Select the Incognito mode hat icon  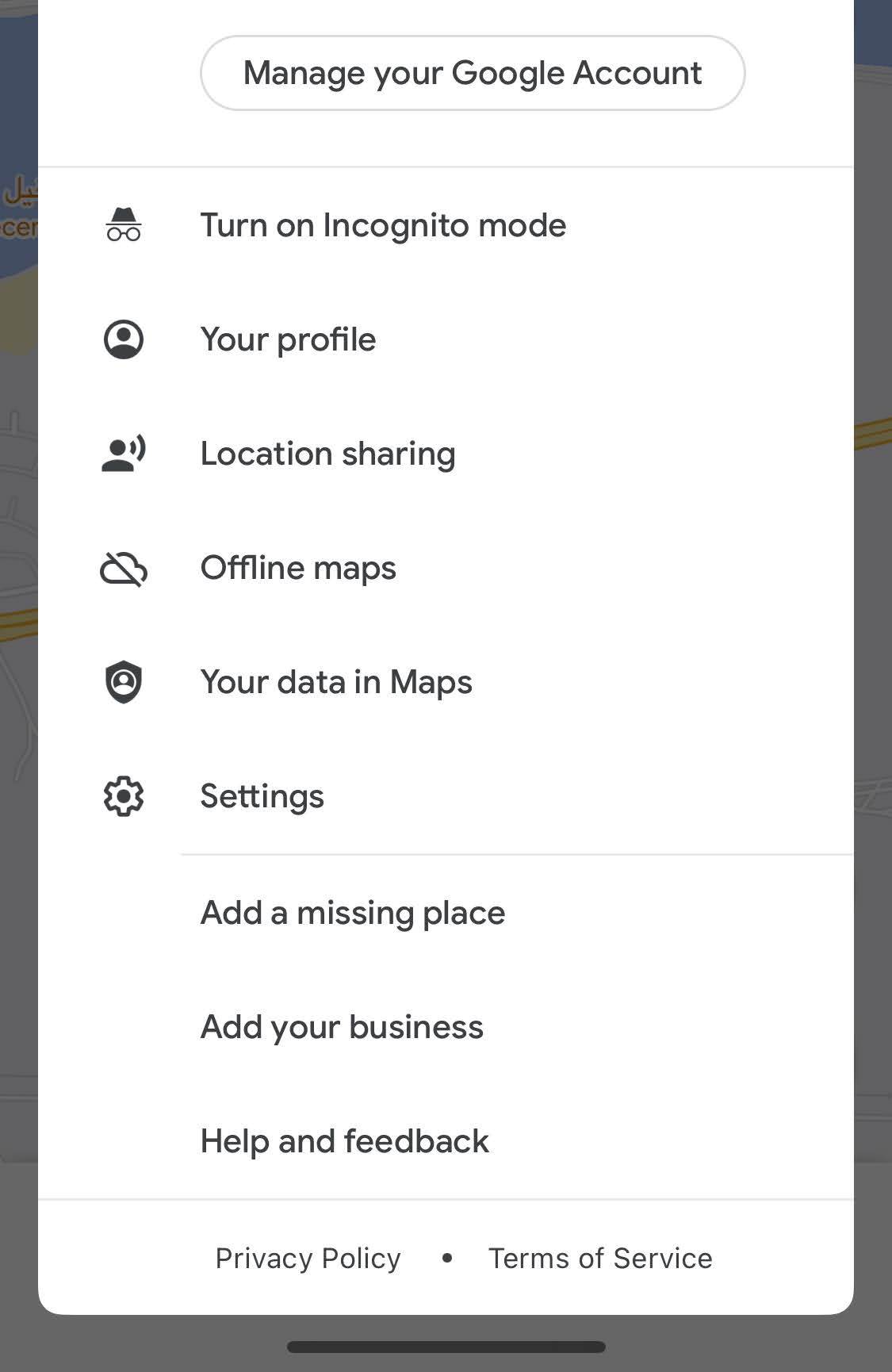[x=123, y=224]
